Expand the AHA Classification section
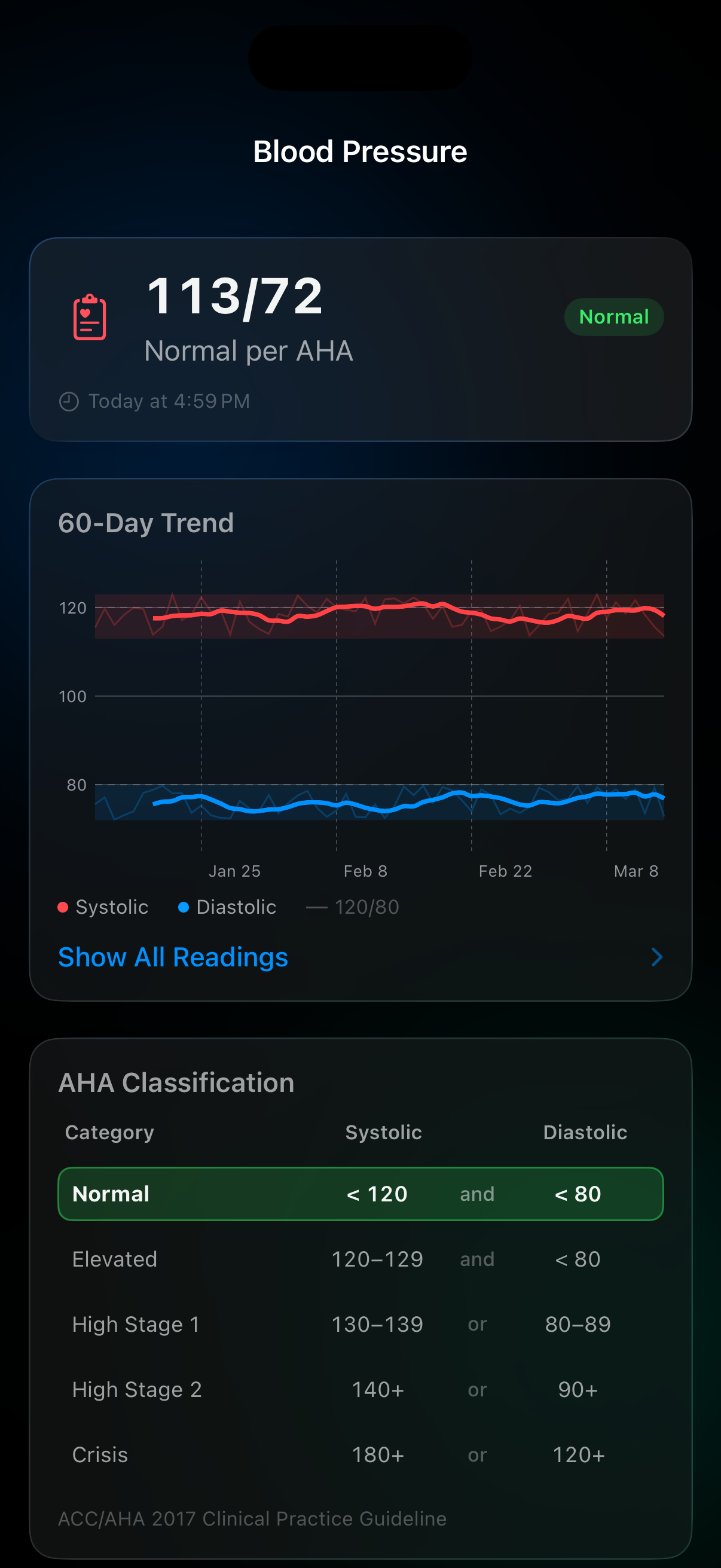 point(176,1082)
